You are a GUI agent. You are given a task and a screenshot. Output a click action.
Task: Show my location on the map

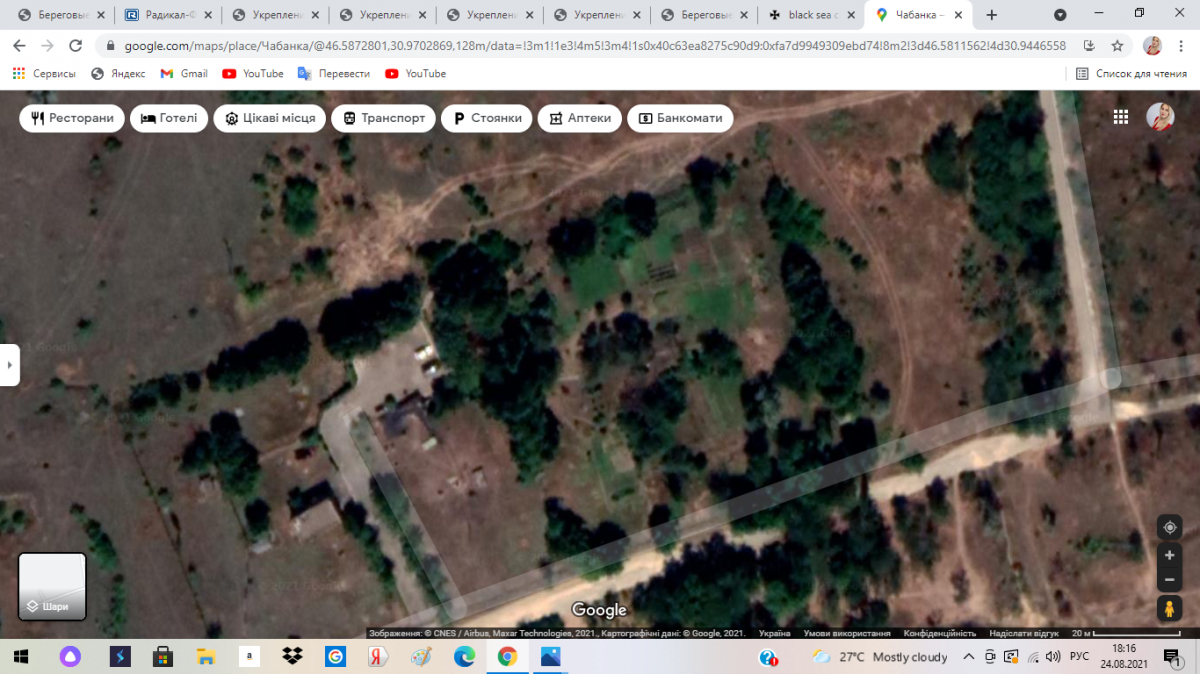[1169, 527]
